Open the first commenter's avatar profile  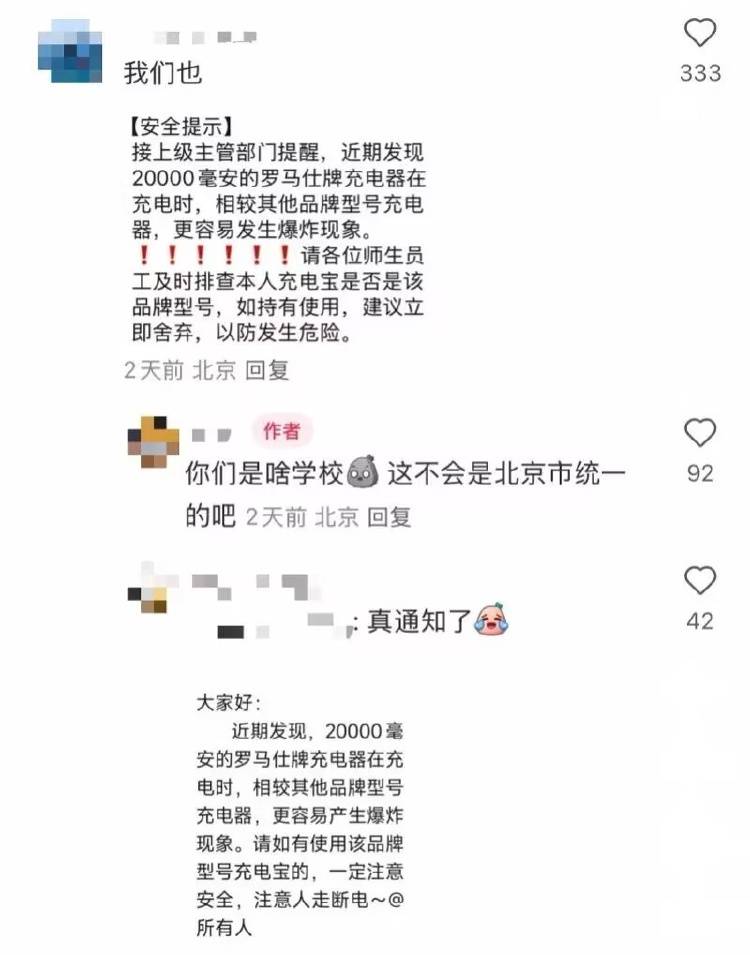70,50
